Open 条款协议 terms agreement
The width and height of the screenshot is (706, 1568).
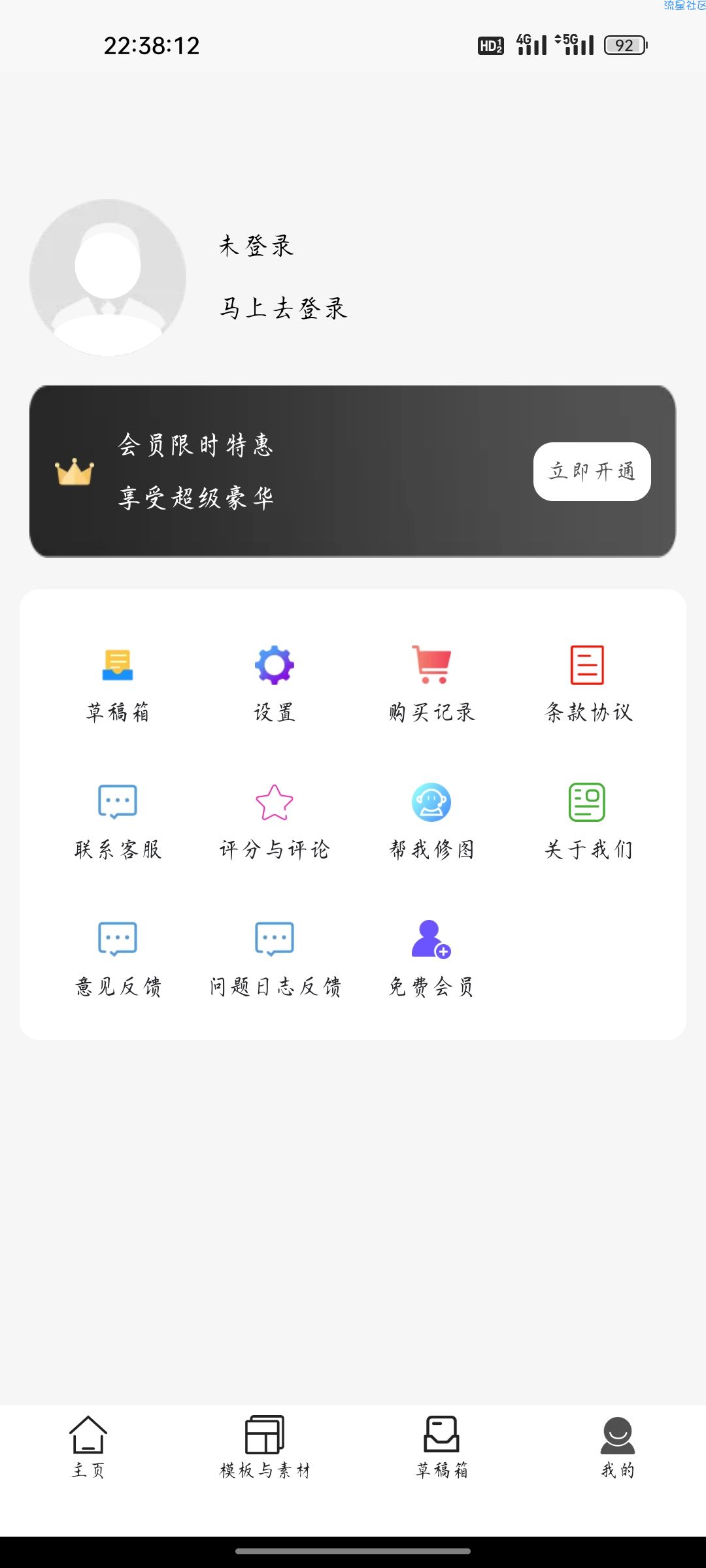[x=588, y=683]
